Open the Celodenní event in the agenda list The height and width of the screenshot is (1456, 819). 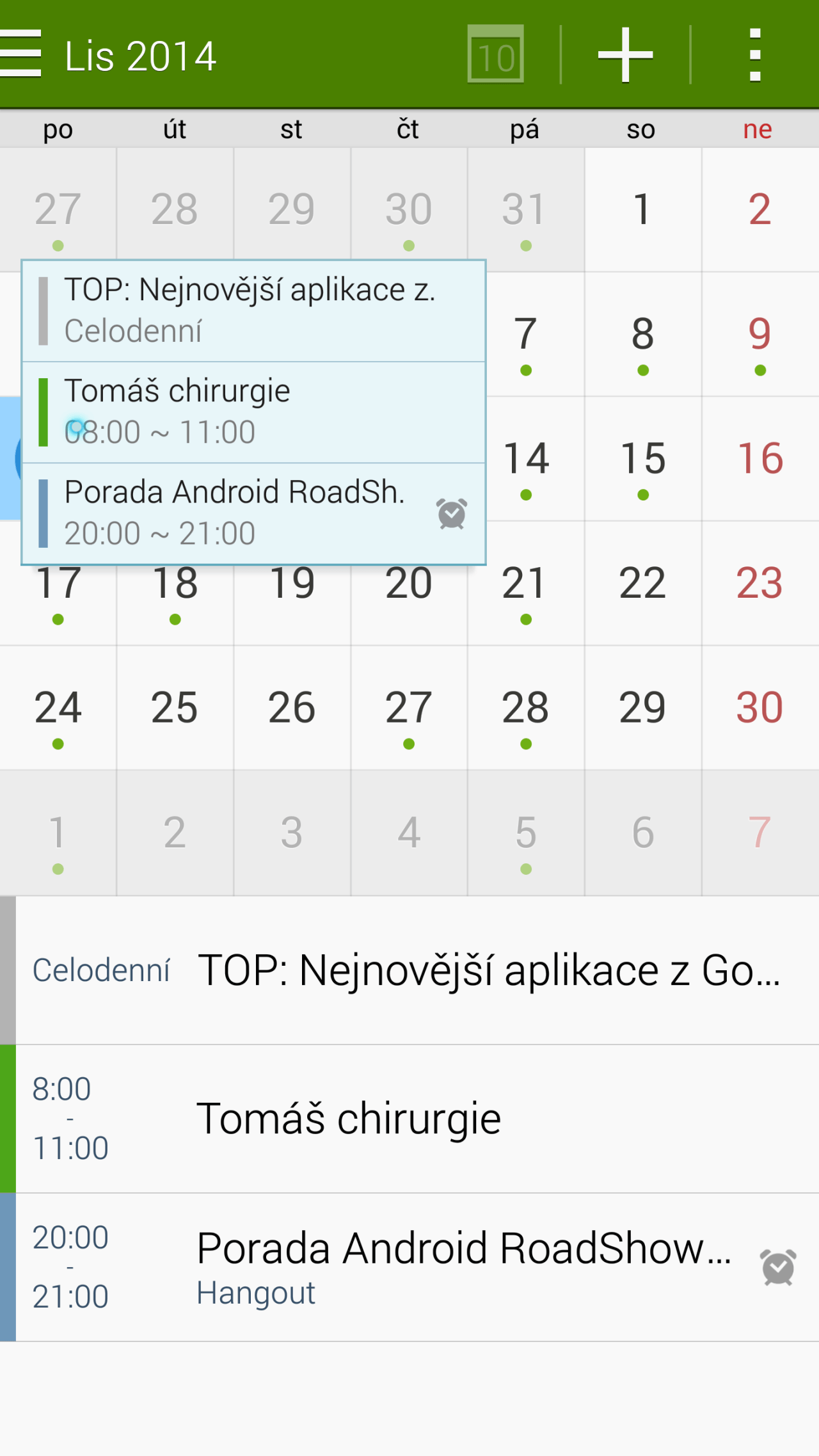(409, 970)
